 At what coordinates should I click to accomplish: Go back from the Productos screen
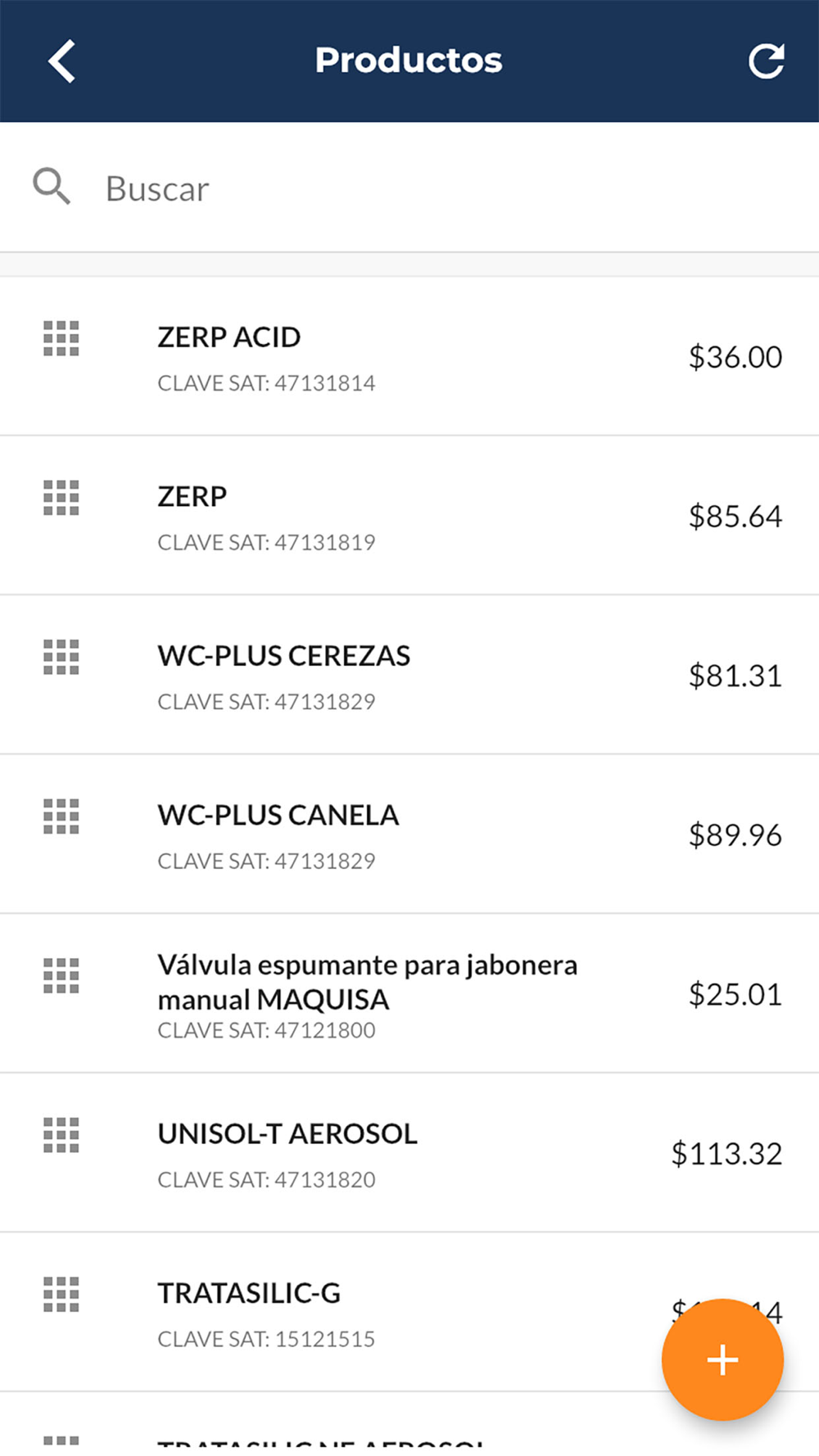click(61, 61)
